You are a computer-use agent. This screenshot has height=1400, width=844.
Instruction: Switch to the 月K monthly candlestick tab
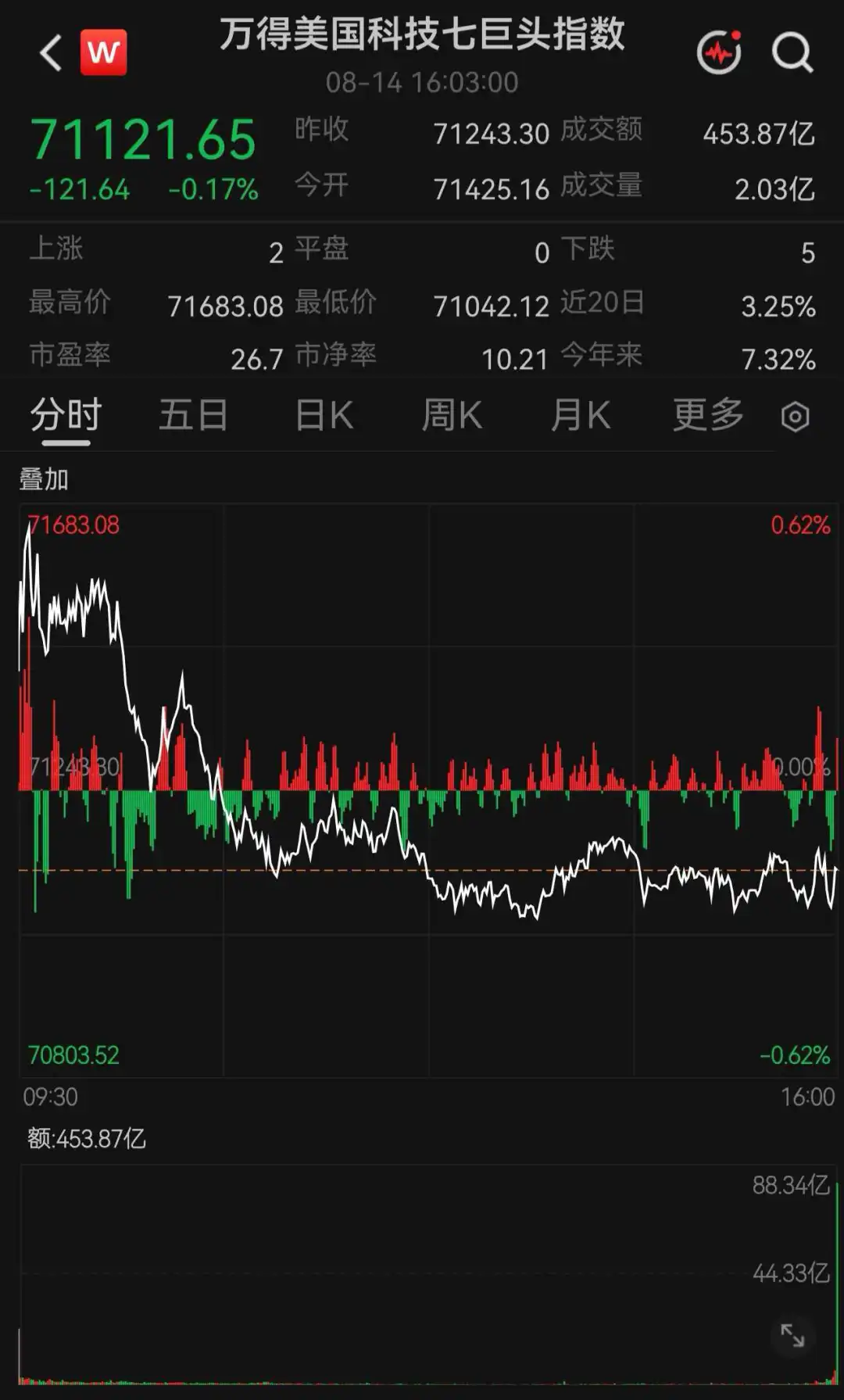580,414
